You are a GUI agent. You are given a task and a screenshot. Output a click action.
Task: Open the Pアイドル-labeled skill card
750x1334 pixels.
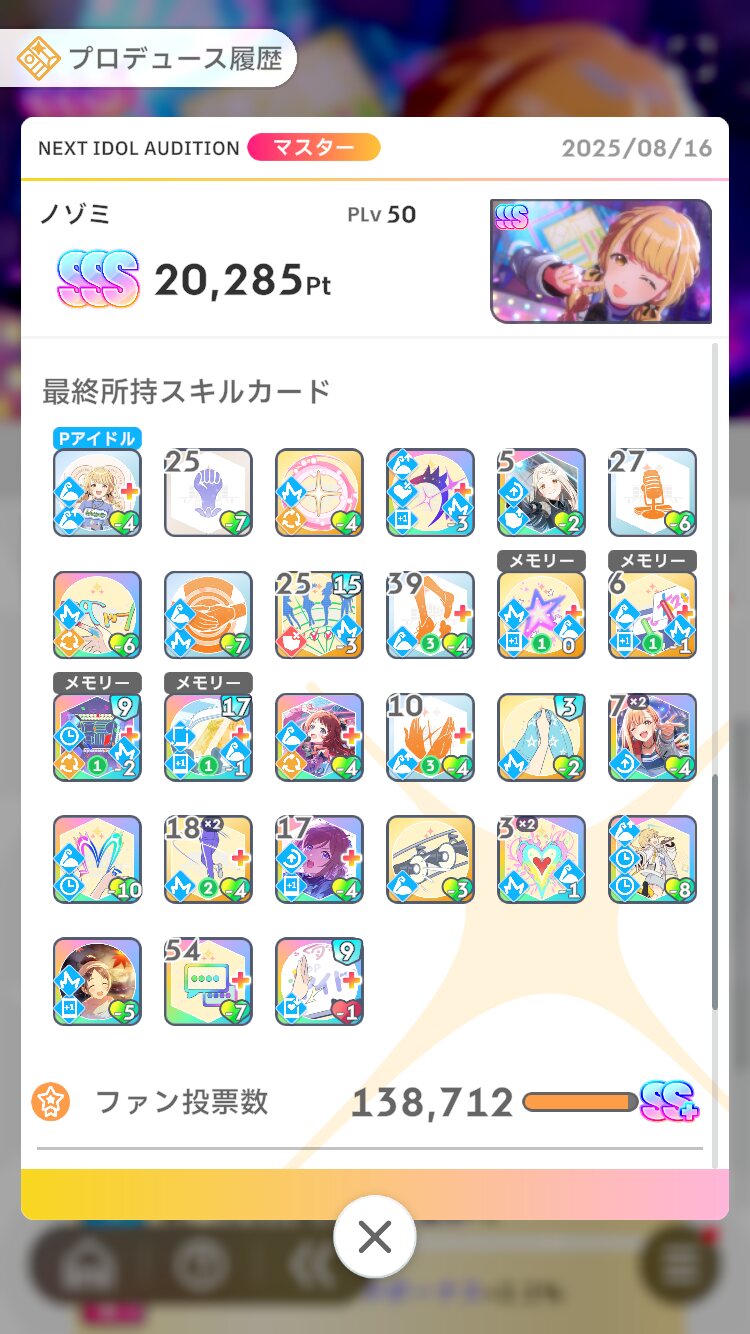tap(97, 493)
